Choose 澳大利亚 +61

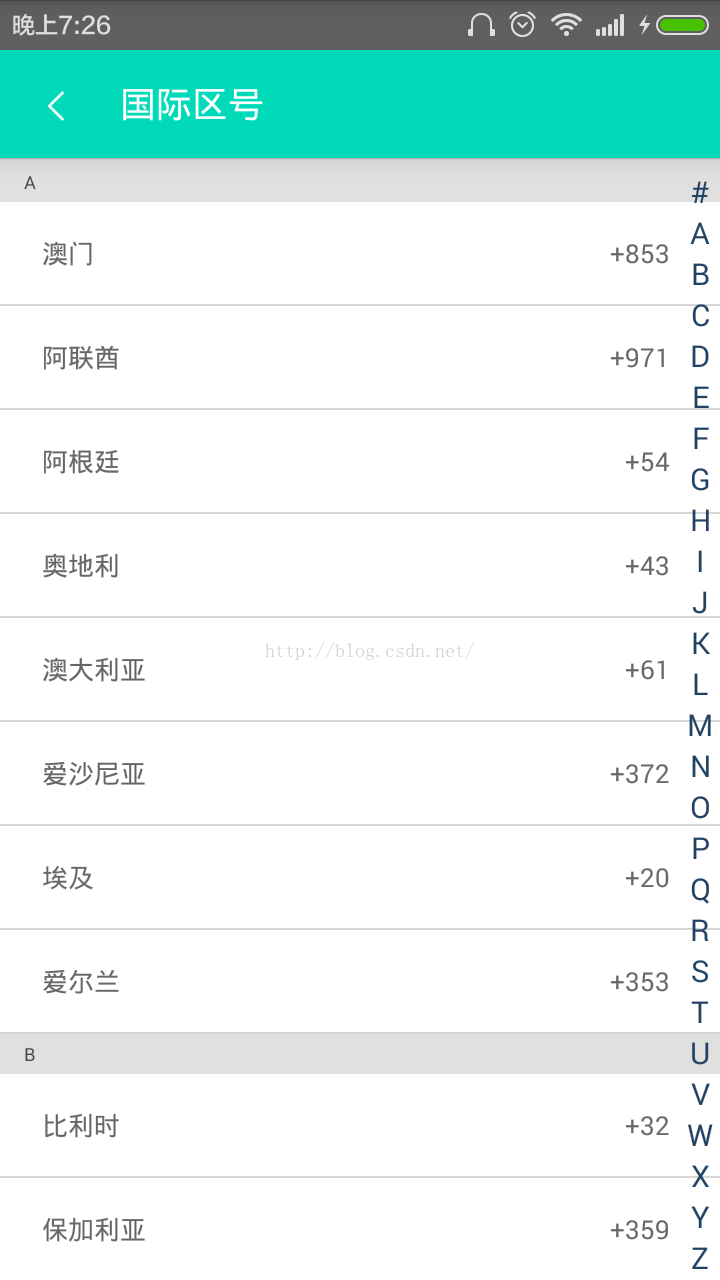pos(340,670)
